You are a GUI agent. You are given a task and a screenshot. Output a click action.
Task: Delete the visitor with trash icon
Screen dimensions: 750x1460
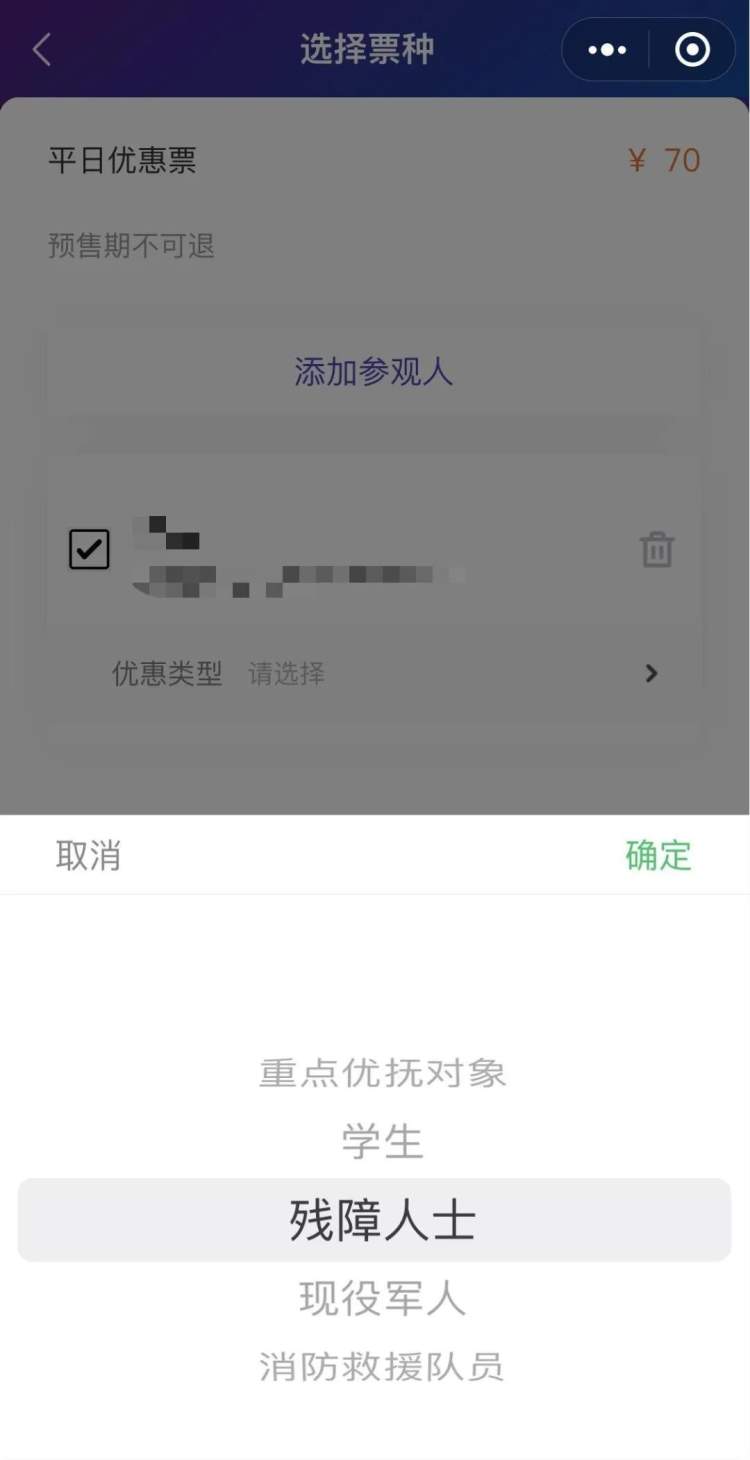point(657,549)
